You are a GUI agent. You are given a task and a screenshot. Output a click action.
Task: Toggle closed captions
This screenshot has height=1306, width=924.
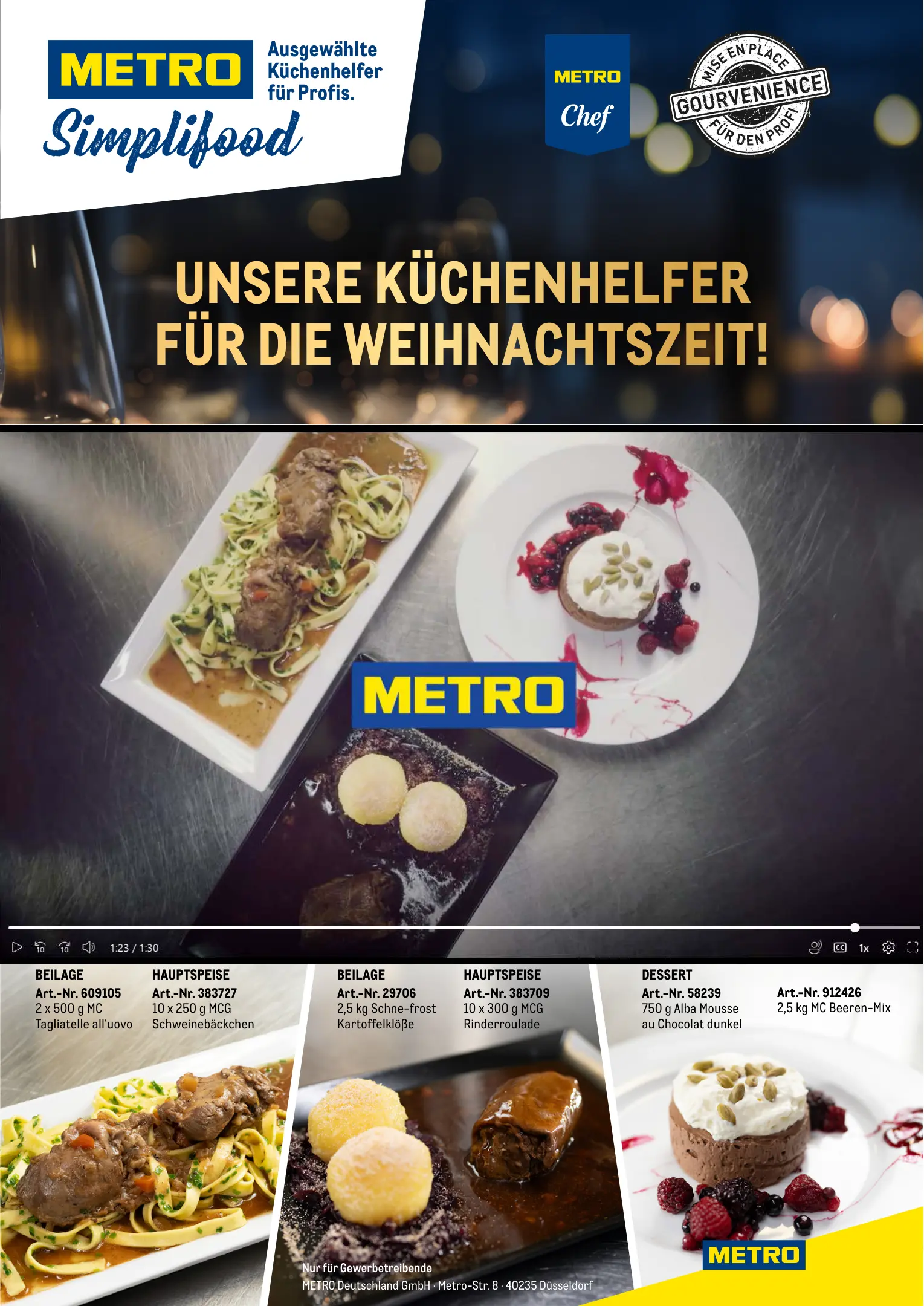point(840,947)
